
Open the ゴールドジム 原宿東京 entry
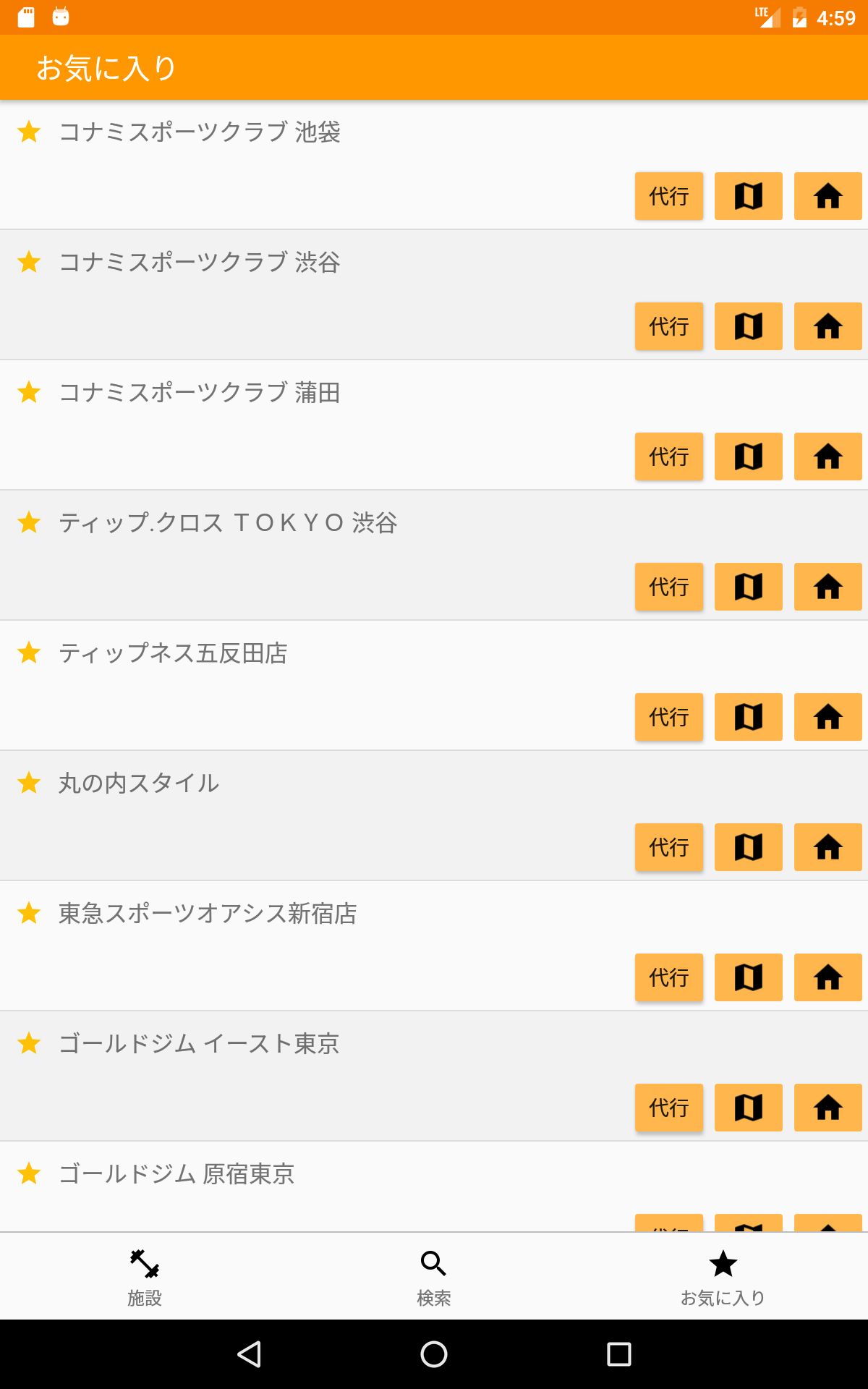coord(176,1173)
